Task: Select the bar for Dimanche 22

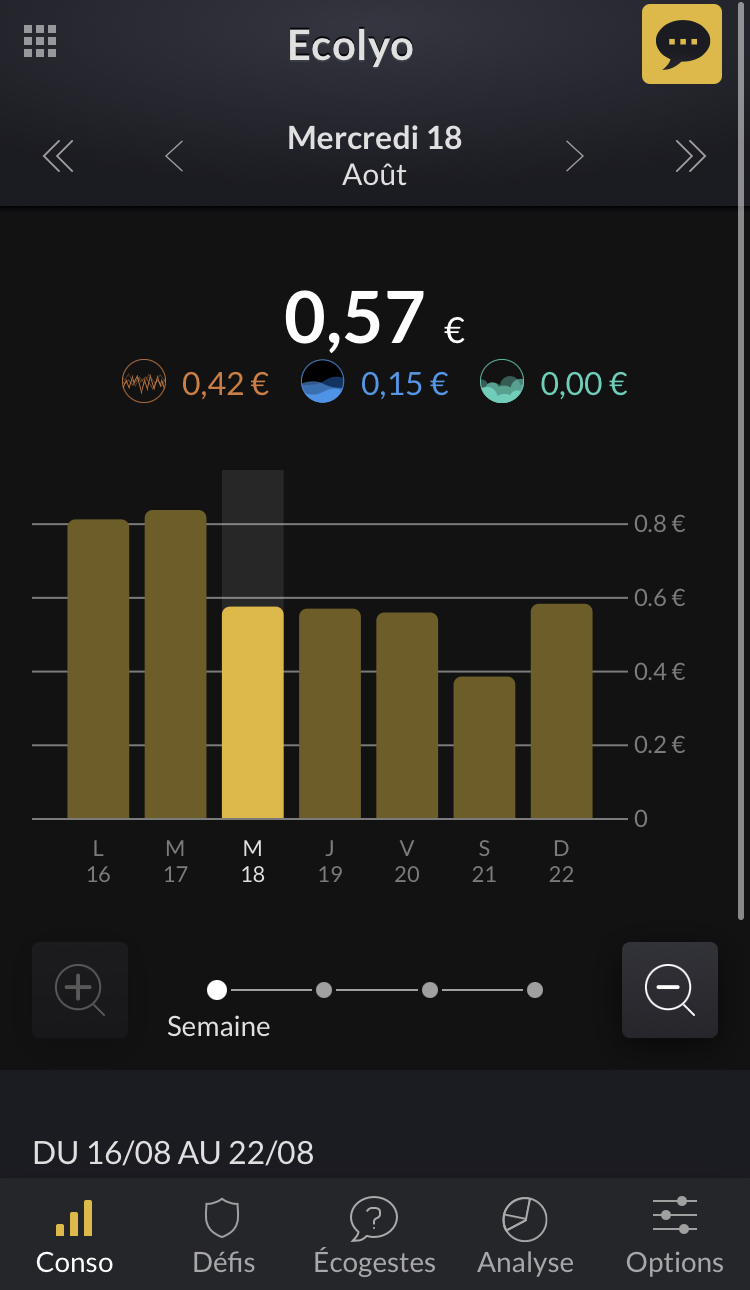Action: coord(561,711)
